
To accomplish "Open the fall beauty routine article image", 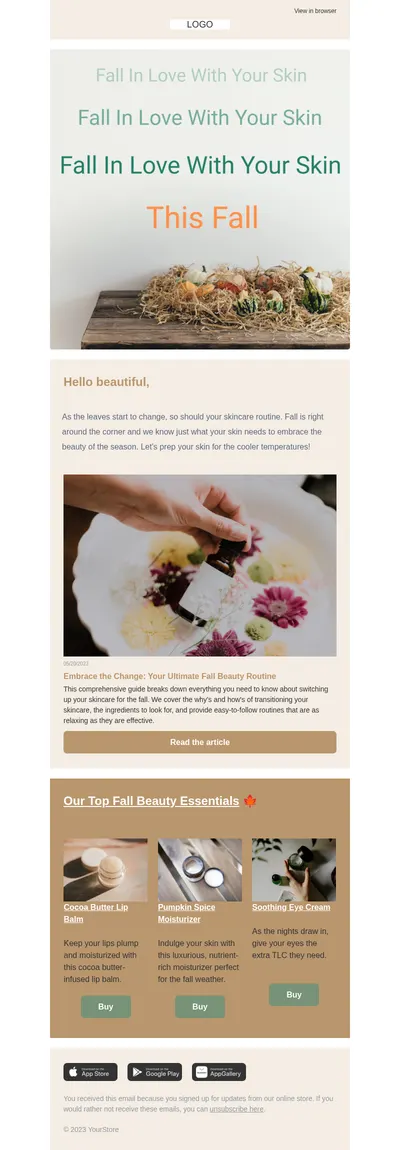I will (x=200, y=565).
